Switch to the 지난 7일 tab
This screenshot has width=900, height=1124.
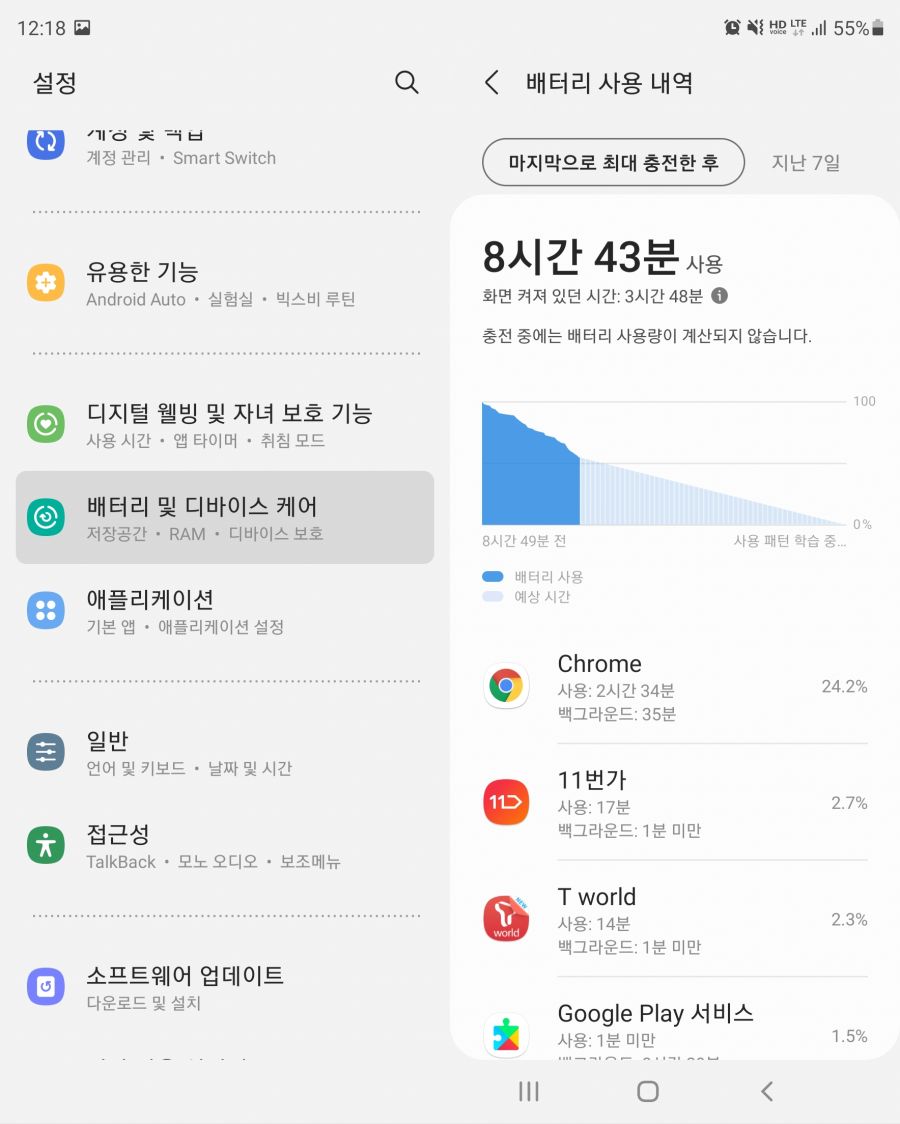tap(807, 162)
